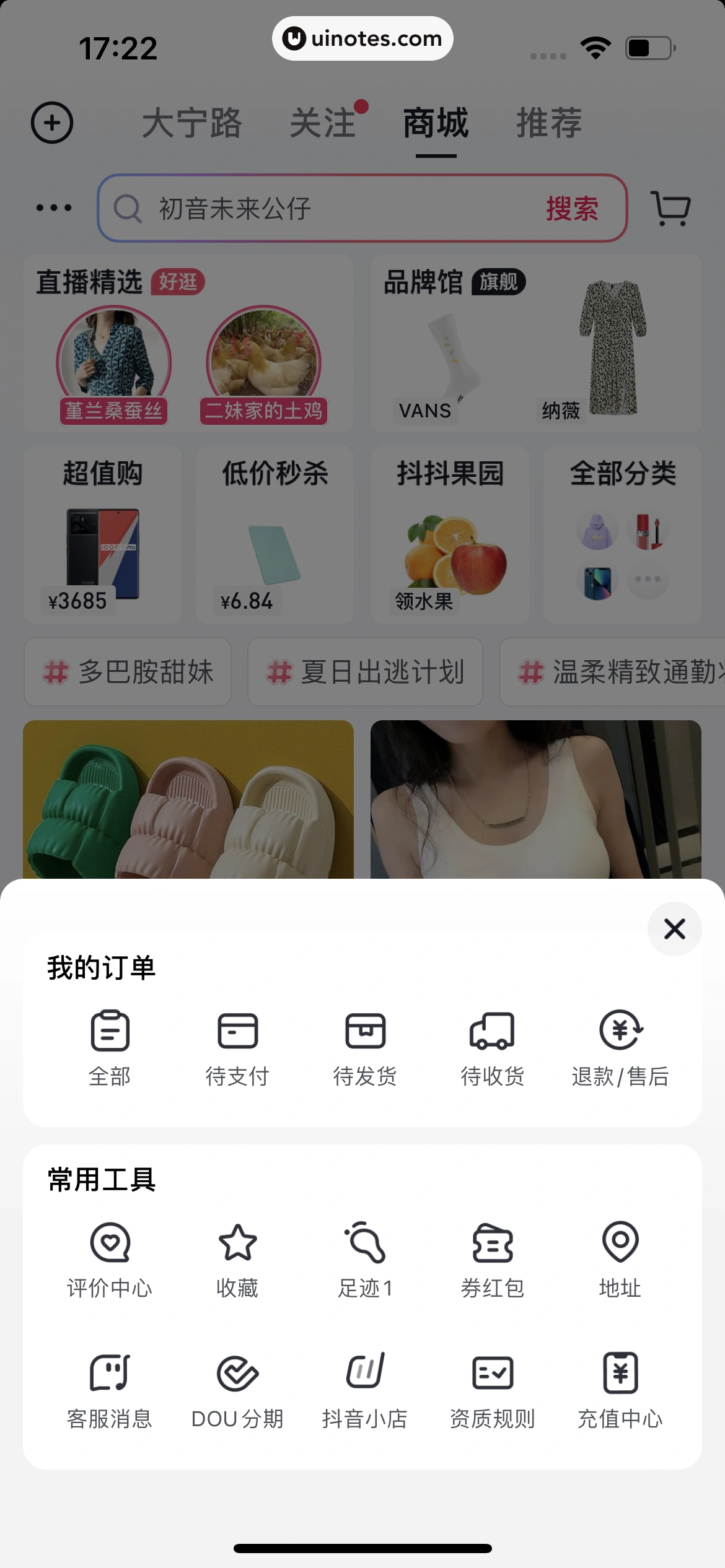Open the 夏日出逃计划 hashtag link
Image resolution: width=725 pixels, height=1568 pixels.
point(364,673)
